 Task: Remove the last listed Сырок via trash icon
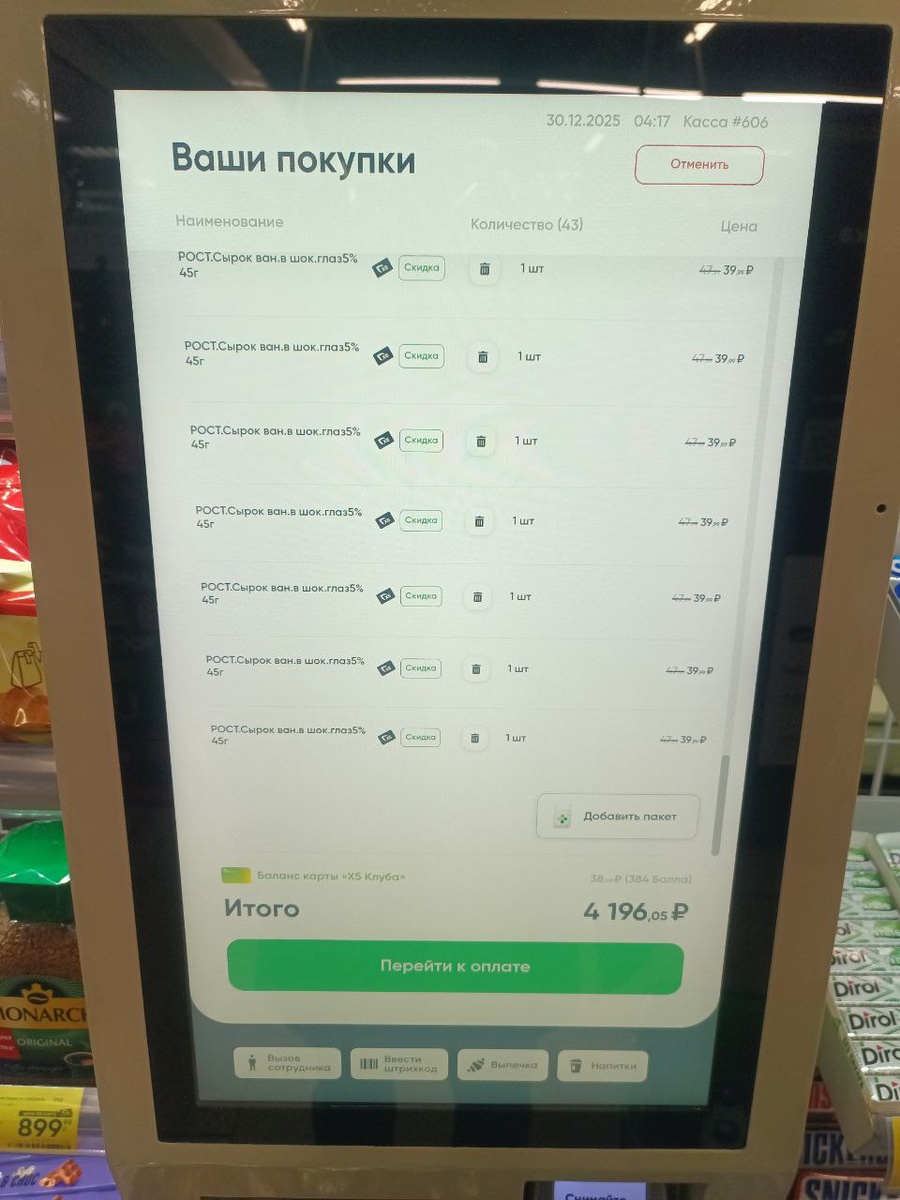point(474,737)
